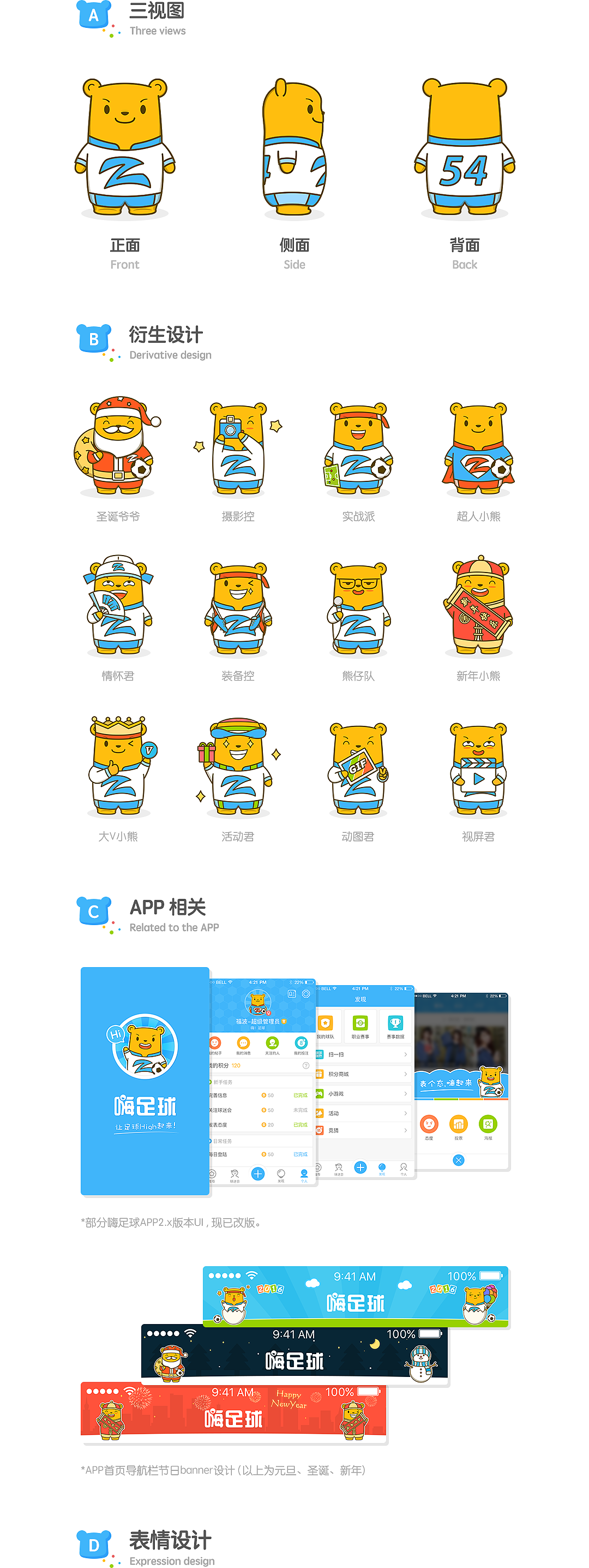The width and height of the screenshot is (589, 1568).
Task: Open the 积分商城 points mall icon
Action: [320, 1075]
